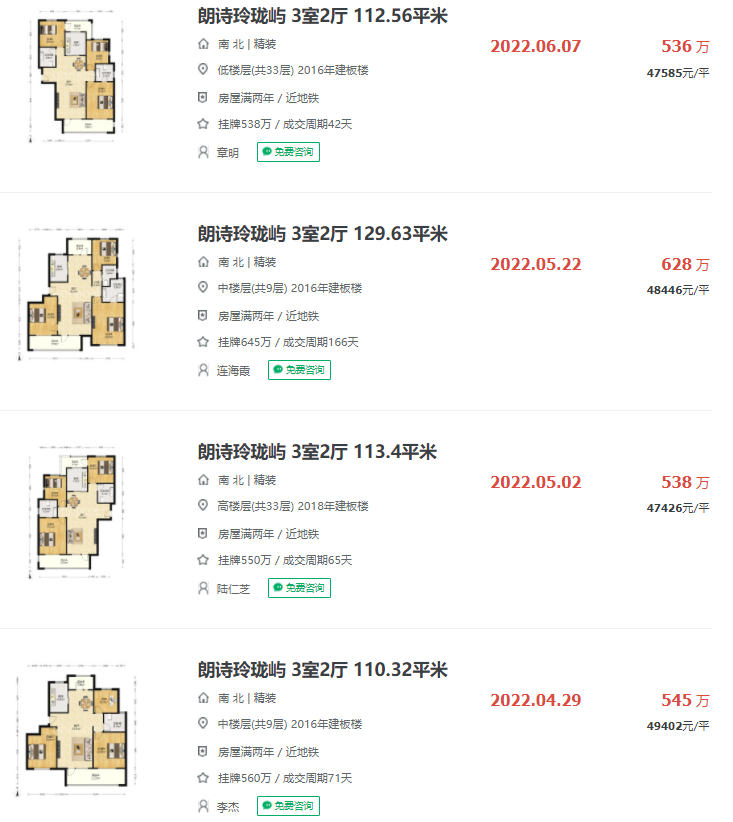Open the 129.63平米 listing title
The height and width of the screenshot is (822, 733).
click(x=322, y=234)
